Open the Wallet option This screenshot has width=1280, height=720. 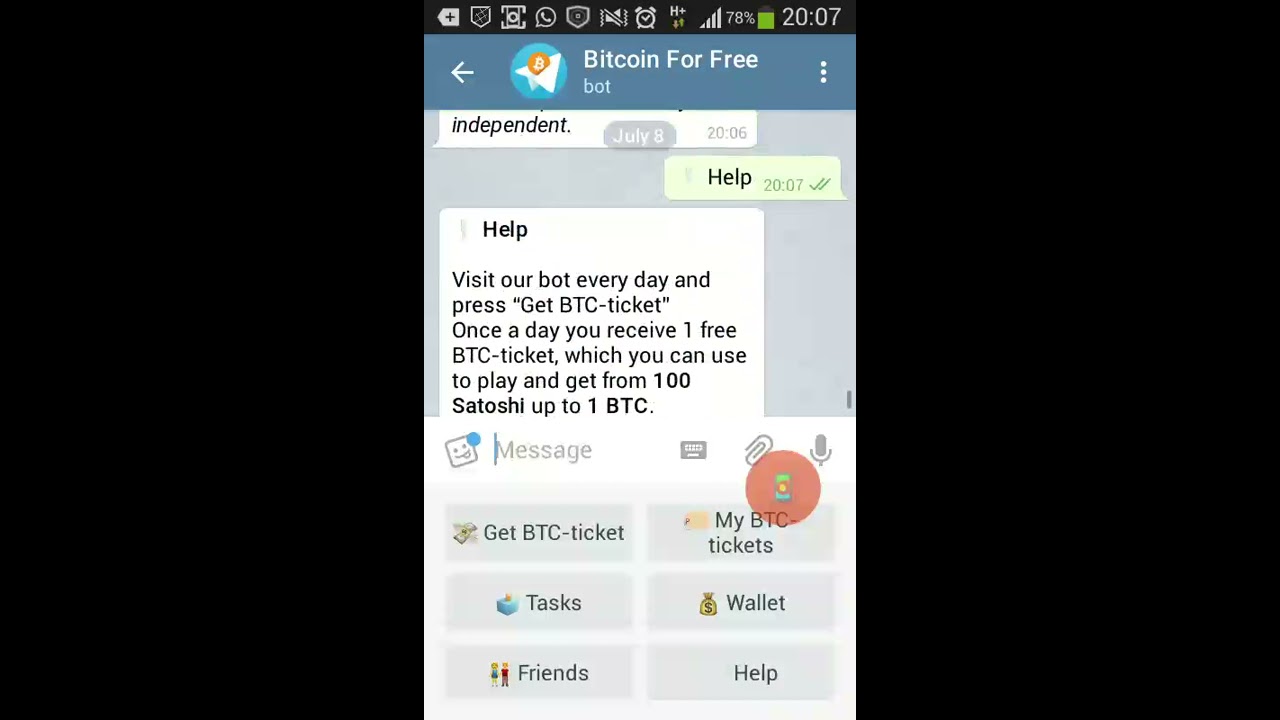(x=741, y=603)
